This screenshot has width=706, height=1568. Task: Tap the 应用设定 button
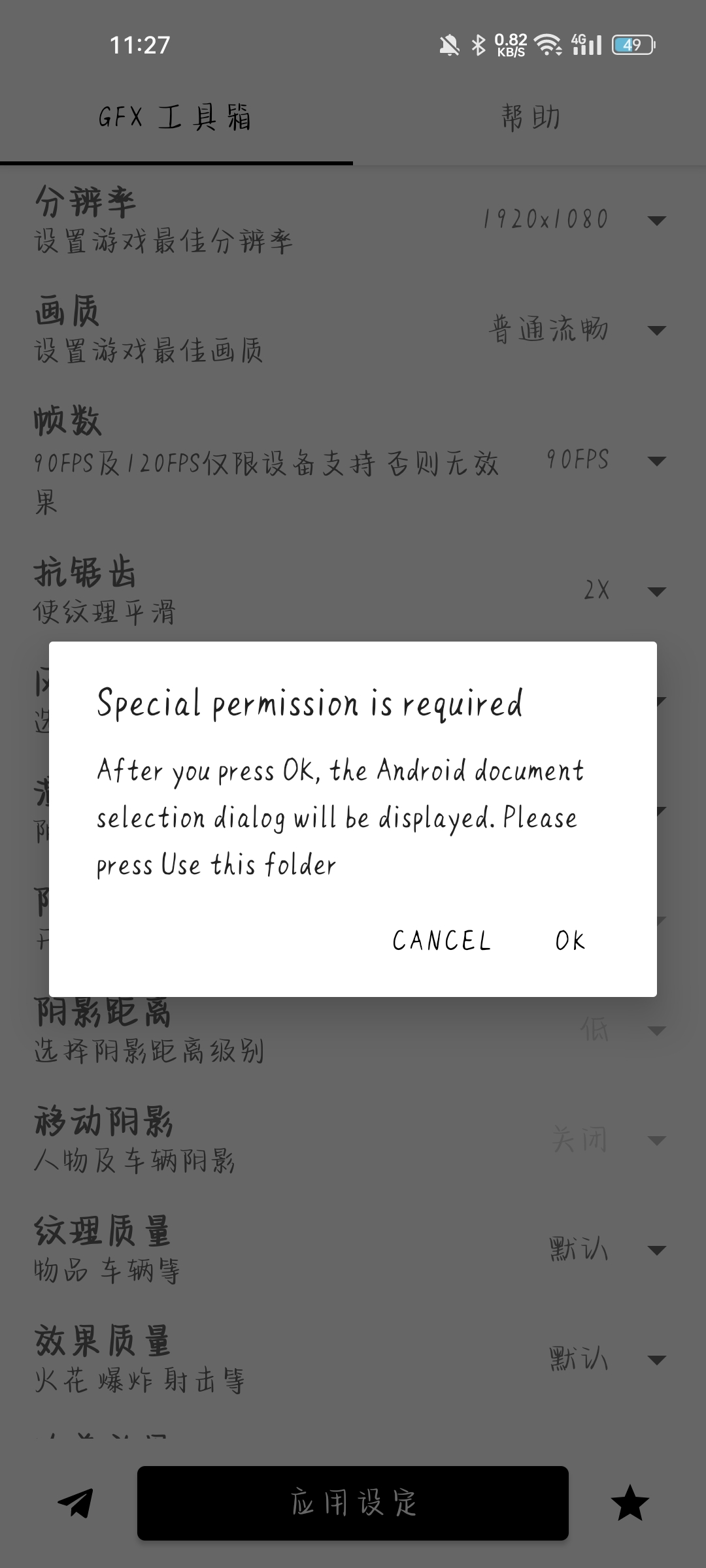tap(353, 1503)
